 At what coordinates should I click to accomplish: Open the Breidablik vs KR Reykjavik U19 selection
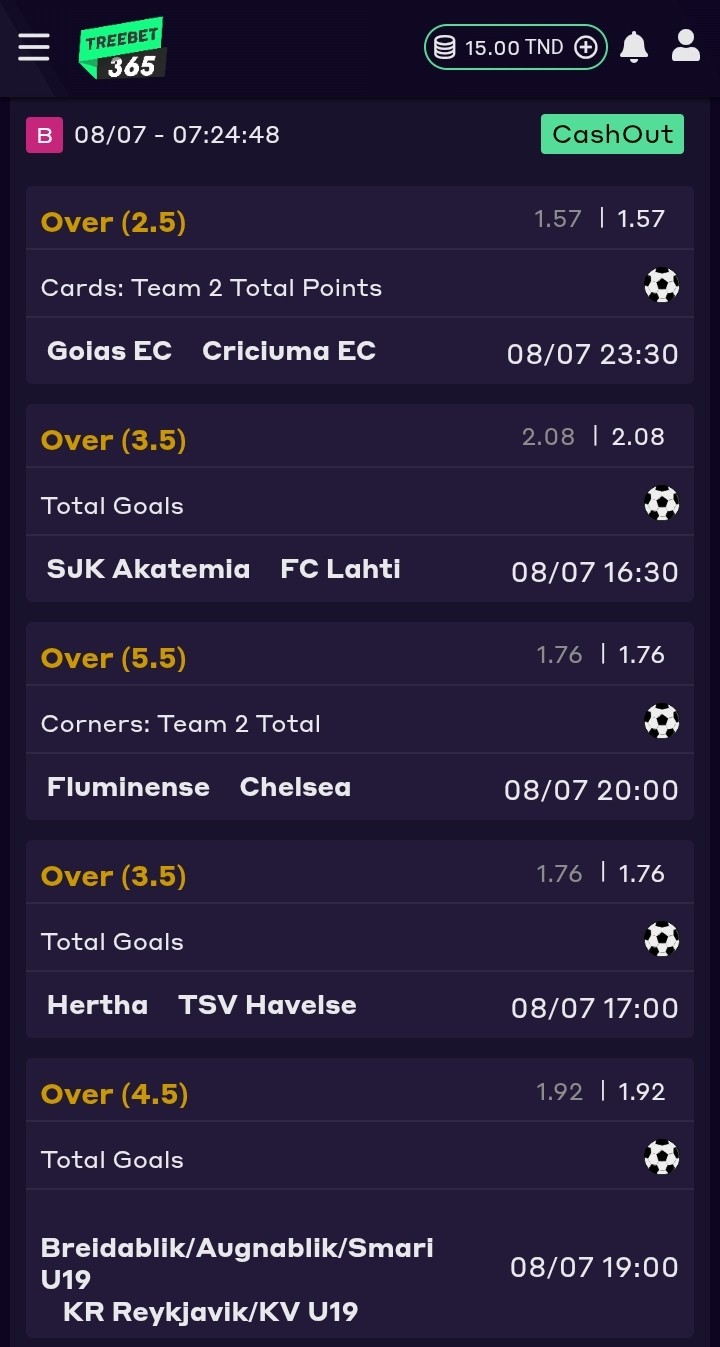coord(359,1198)
